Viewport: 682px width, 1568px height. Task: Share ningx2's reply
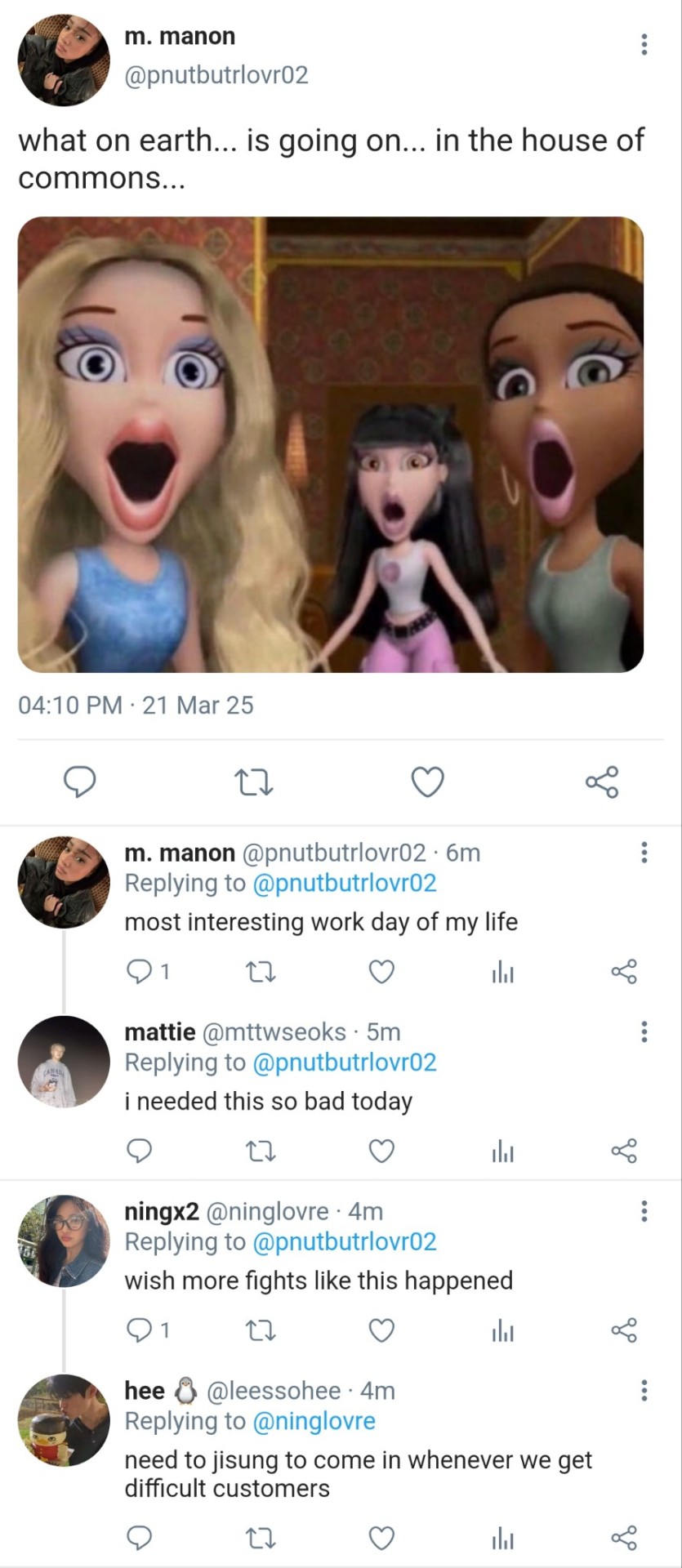pyautogui.click(x=623, y=1330)
